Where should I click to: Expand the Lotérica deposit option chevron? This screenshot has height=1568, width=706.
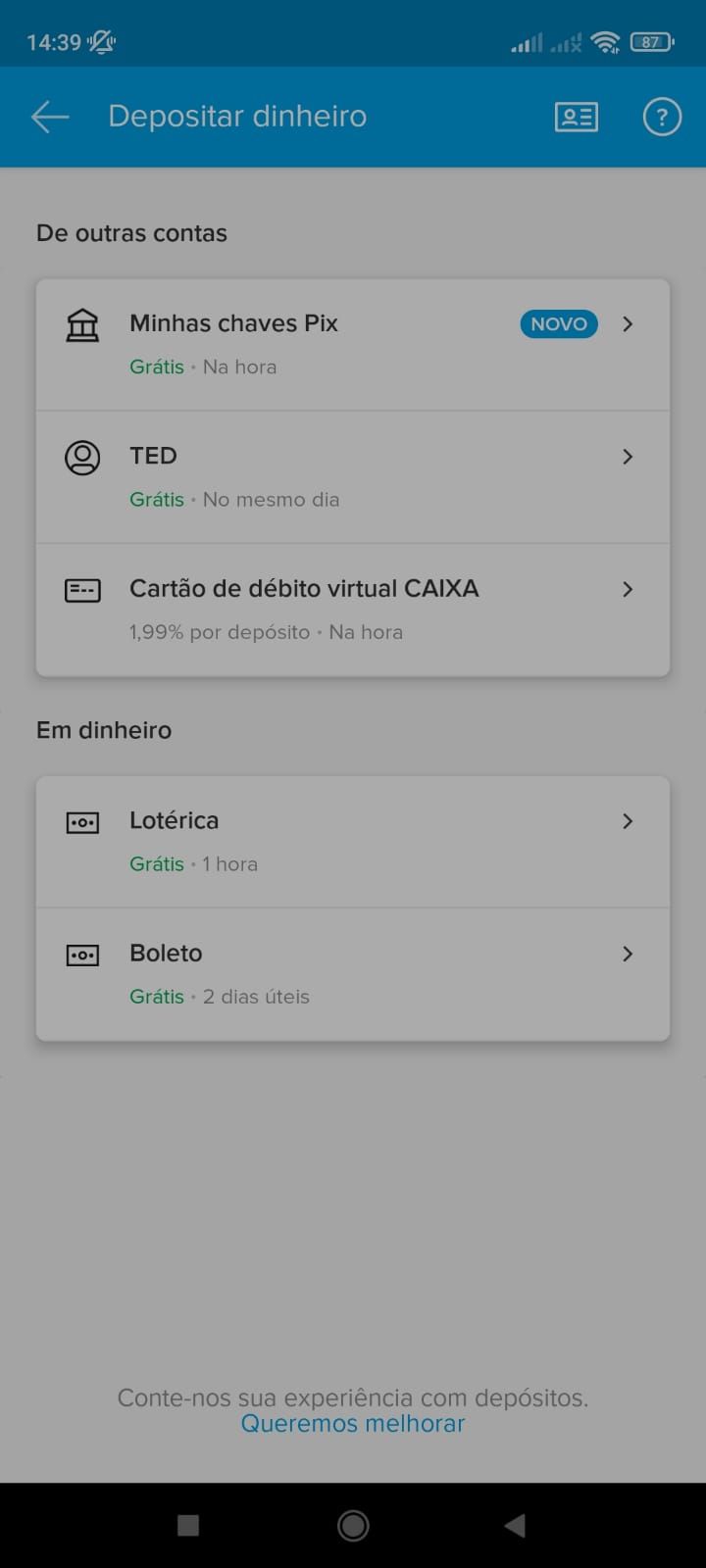point(628,822)
